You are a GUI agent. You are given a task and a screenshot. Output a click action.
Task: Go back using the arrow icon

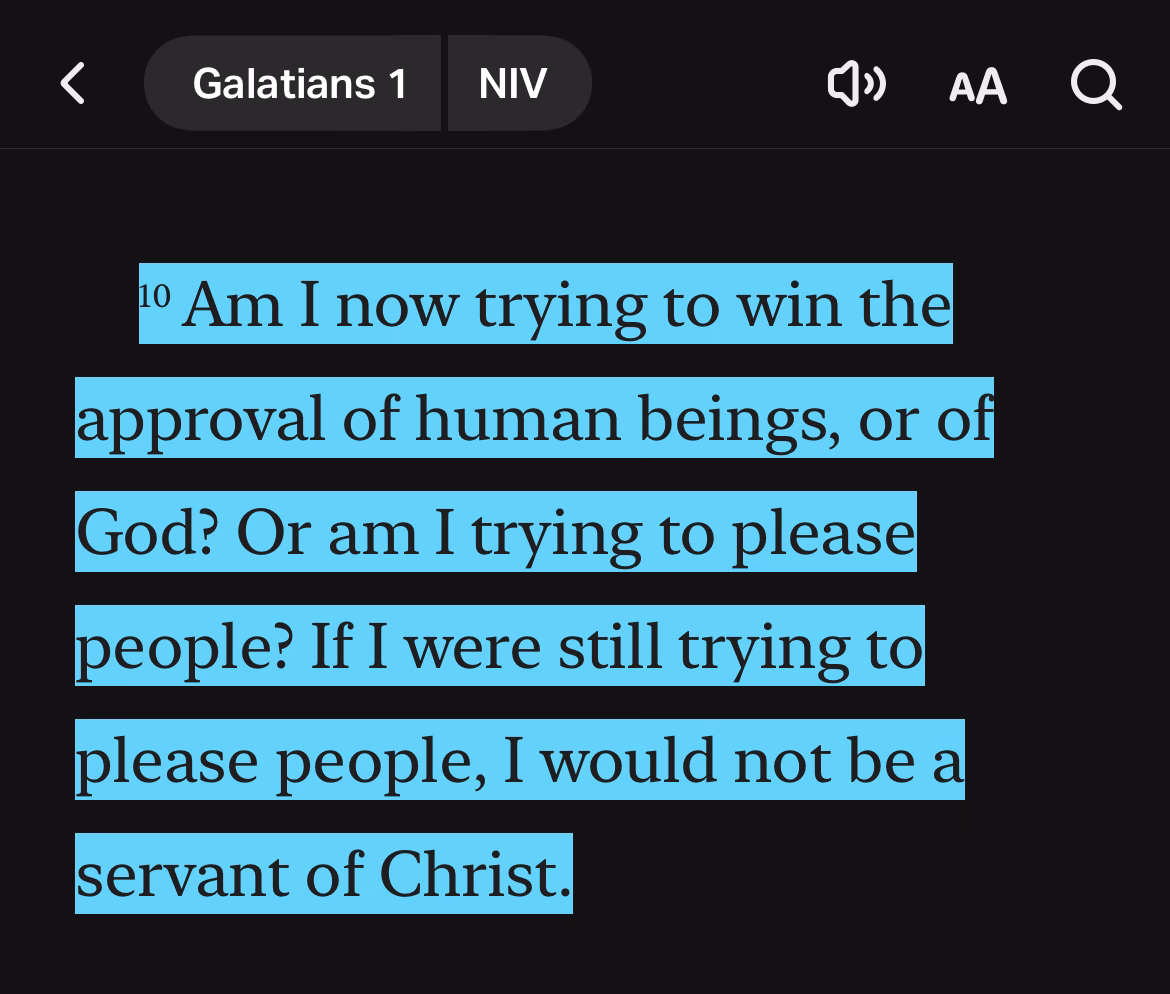tap(73, 83)
